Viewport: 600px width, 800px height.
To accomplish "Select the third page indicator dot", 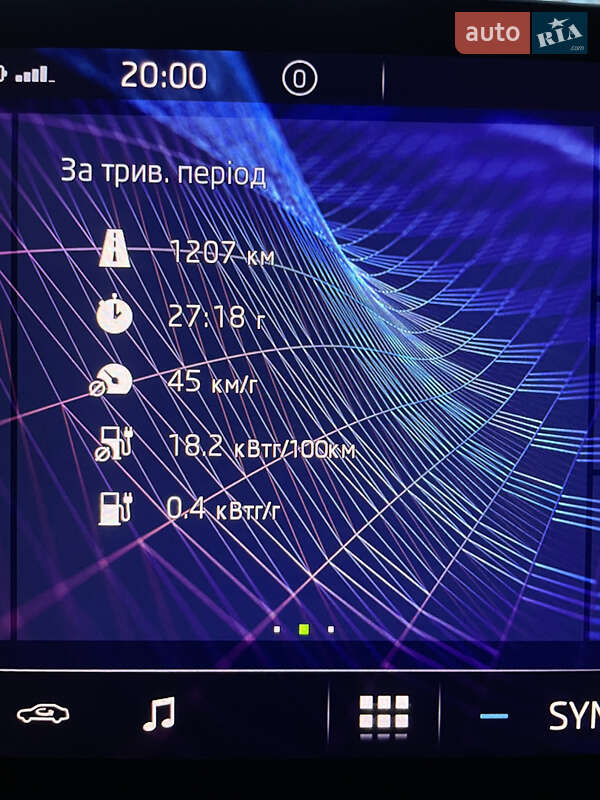I will pos(331,629).
